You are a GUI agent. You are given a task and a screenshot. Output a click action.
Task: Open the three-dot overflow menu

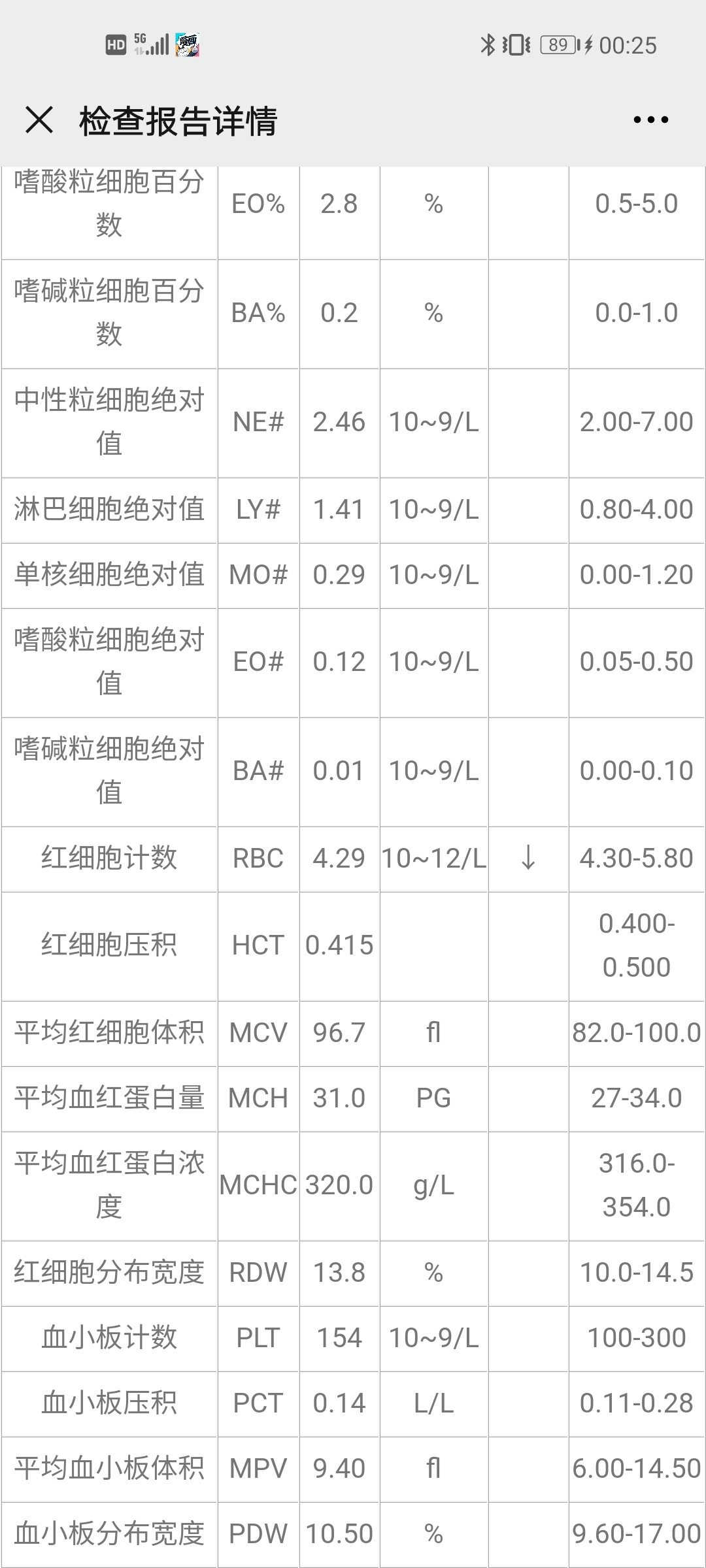pyautogui.click(x=651, y=120)
